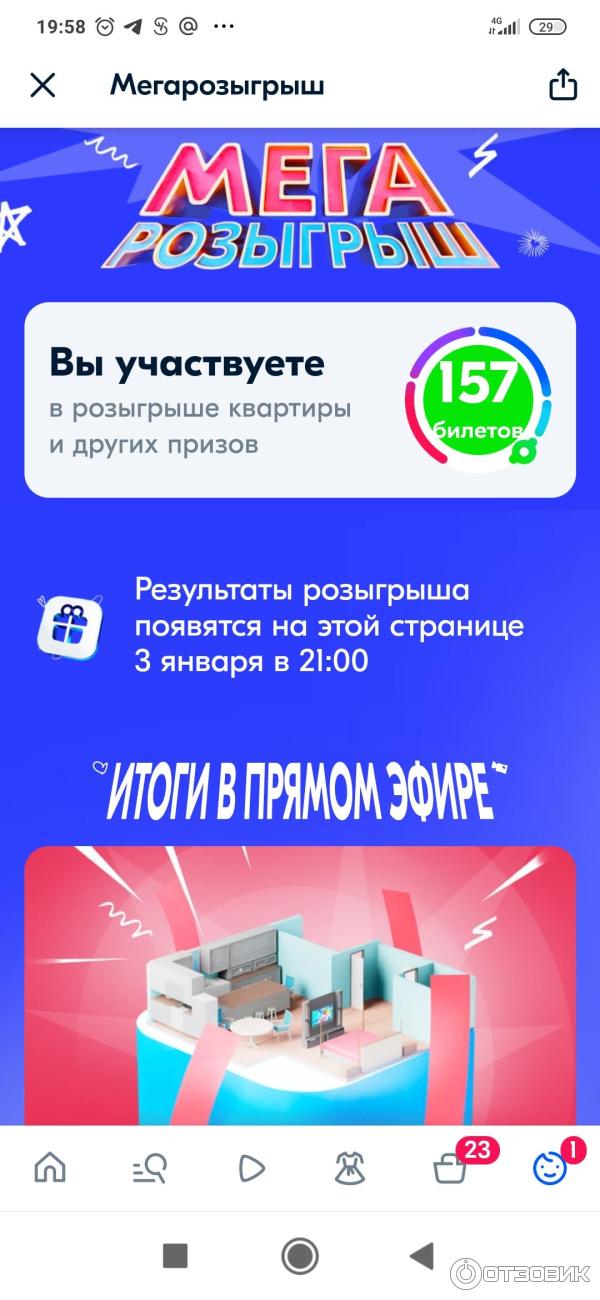The width and height of the screenshot is (600, 1300).
Task: Tap the system home circle
Action: (x=299, y=1256)
